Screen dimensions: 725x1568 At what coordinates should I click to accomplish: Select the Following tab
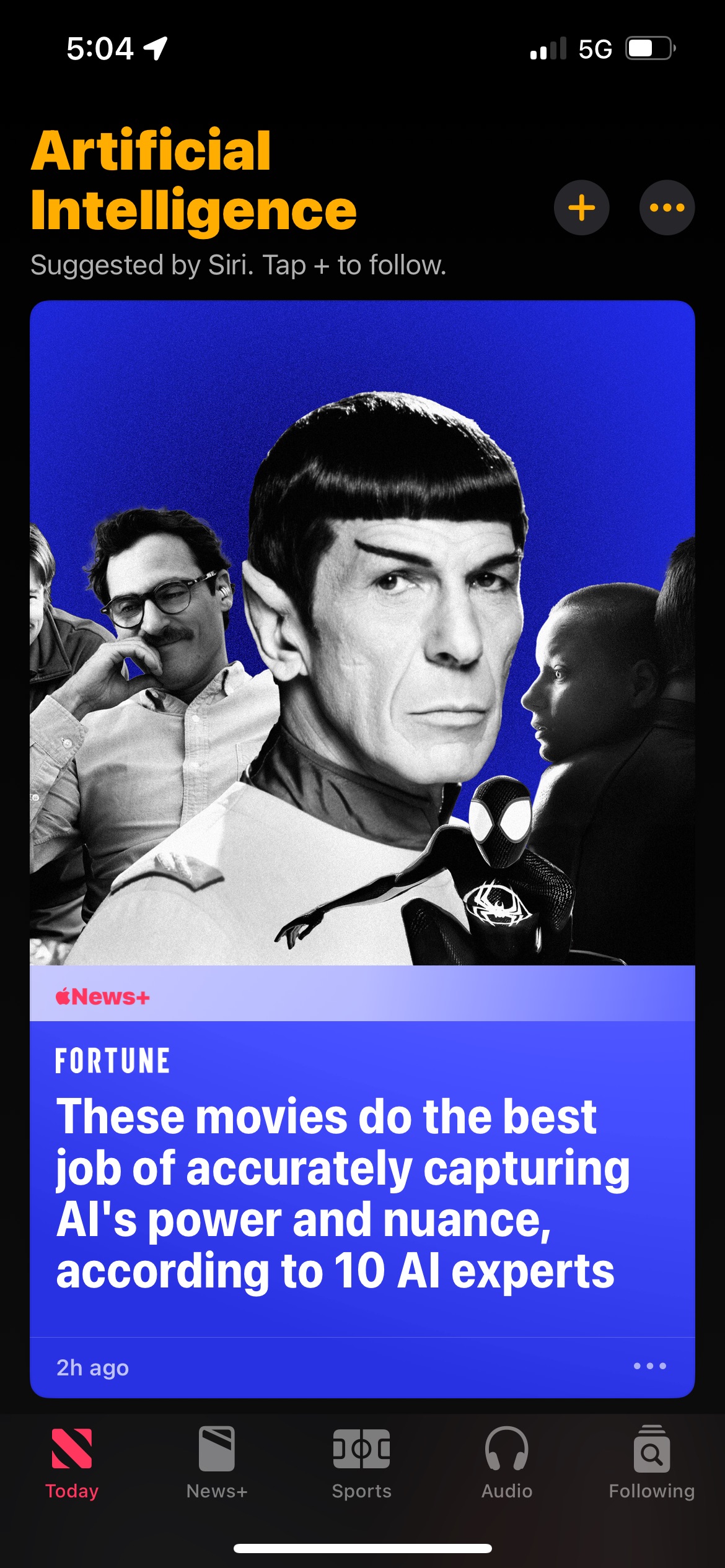651,1463
